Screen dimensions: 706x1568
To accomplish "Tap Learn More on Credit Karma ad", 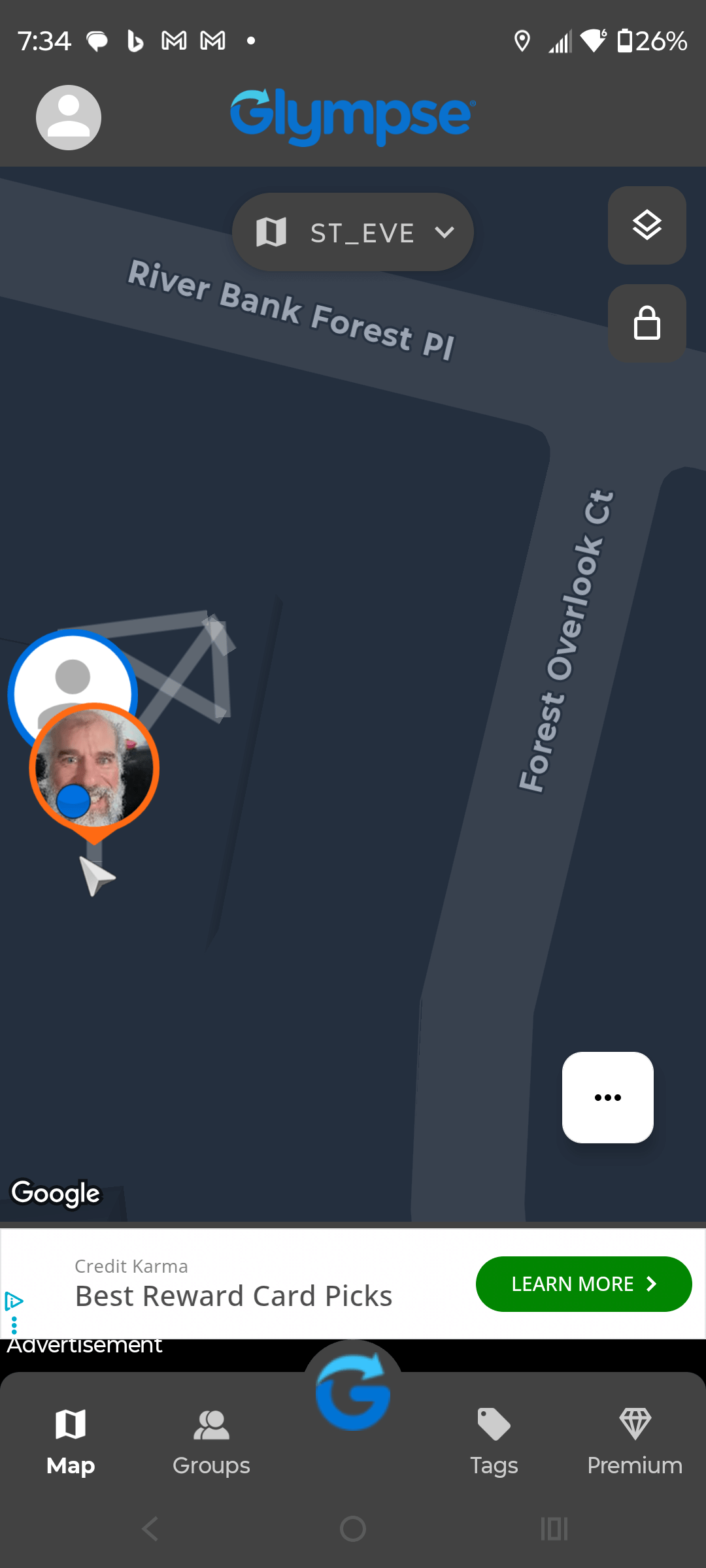I will coord(583,1284).
